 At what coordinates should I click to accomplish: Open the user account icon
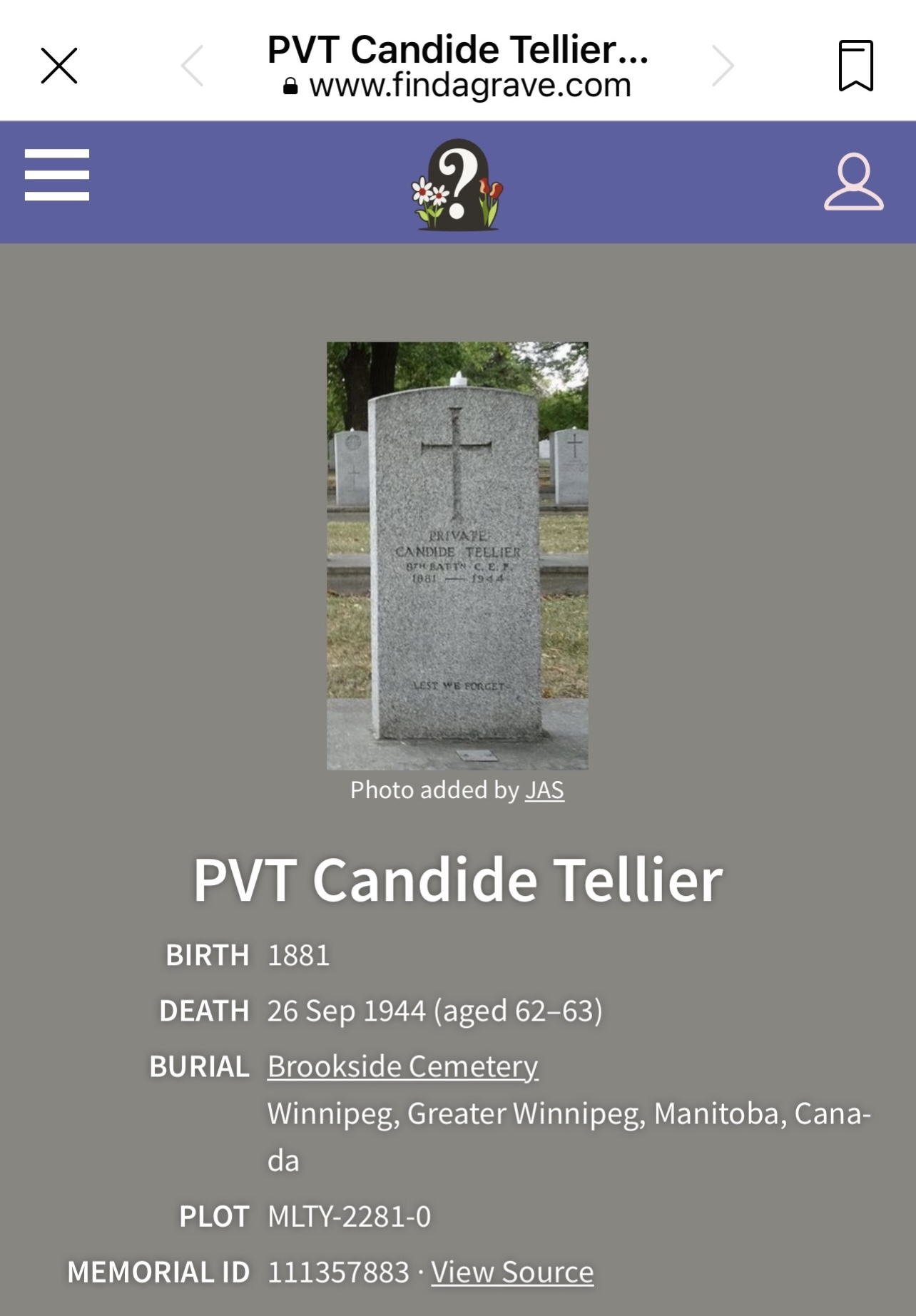pos(853,182)
